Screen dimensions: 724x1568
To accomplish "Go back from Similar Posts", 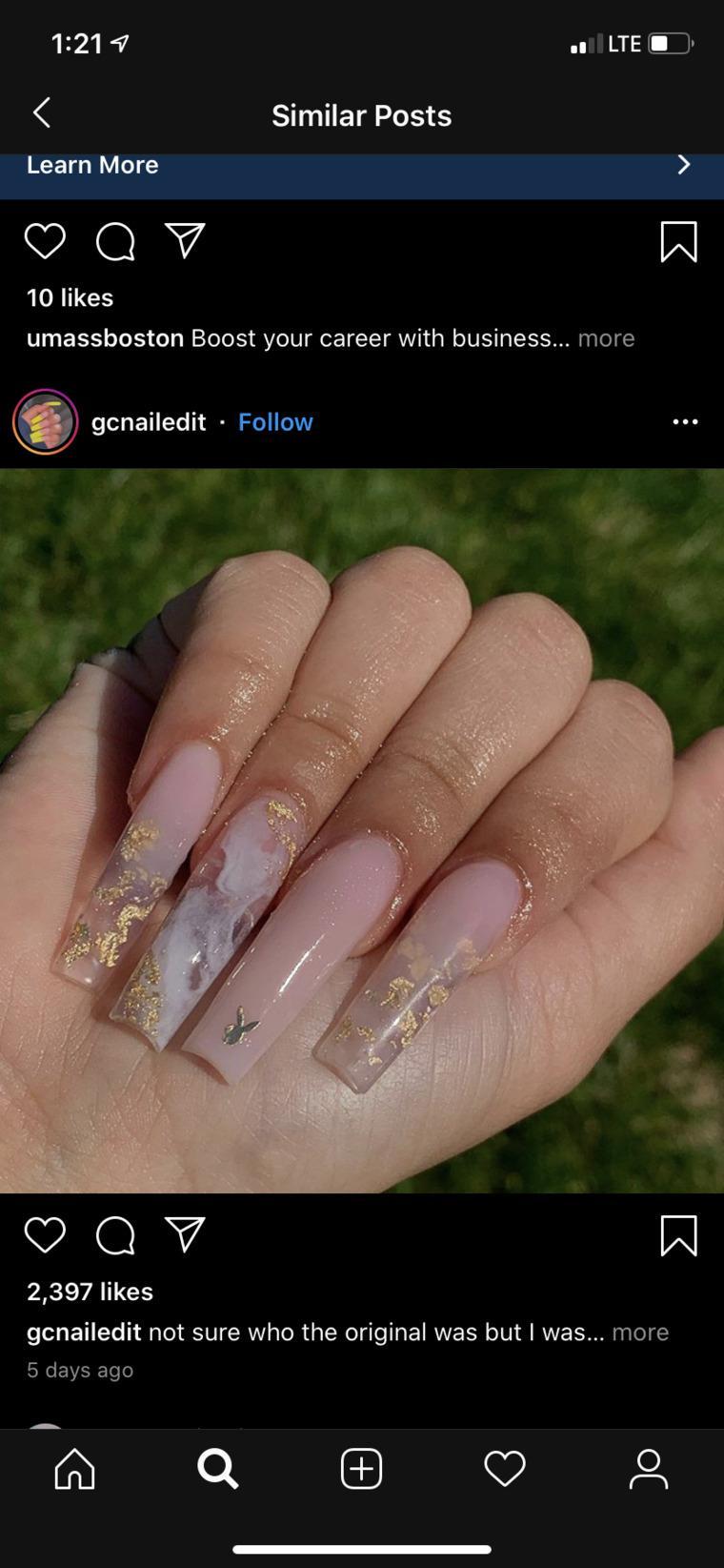I will pos(41,113).
